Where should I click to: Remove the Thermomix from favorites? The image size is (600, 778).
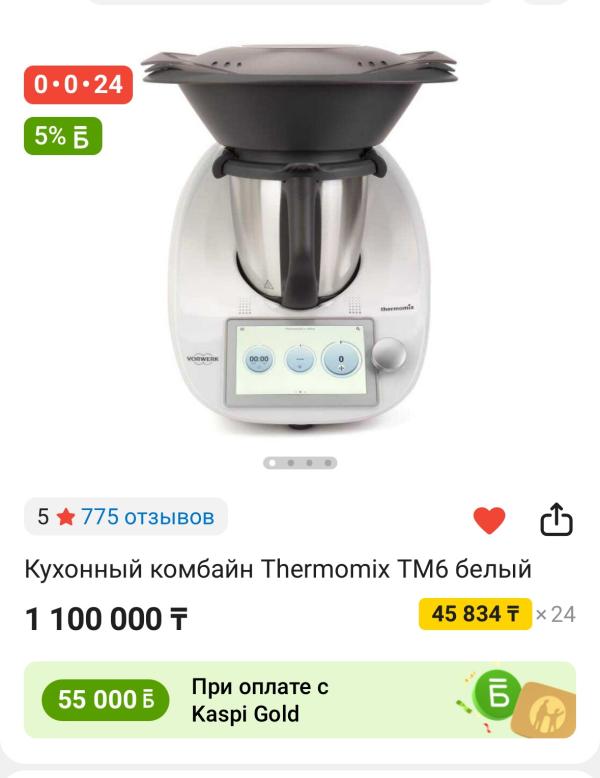[x=489, y=519]
